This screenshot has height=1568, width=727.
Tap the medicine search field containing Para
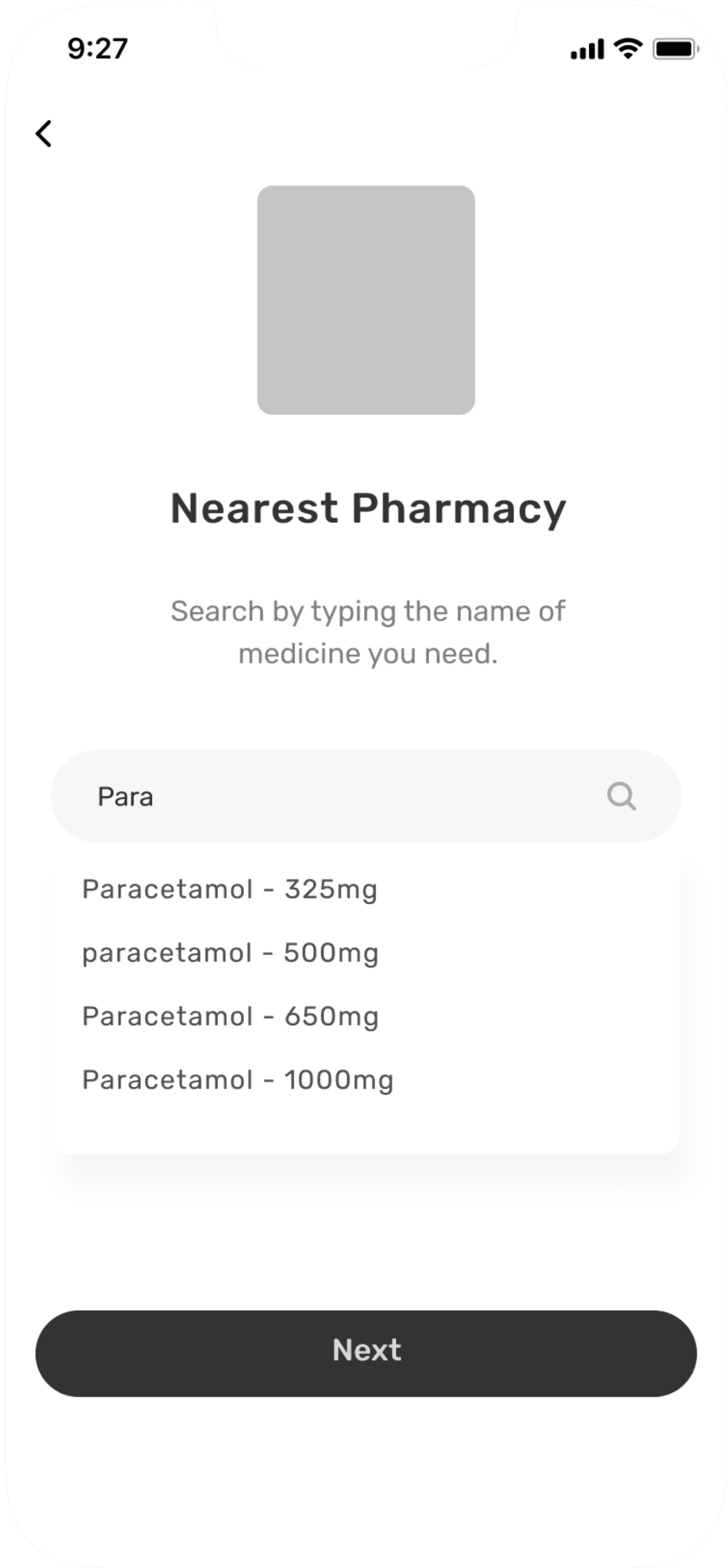pos(328,796)
